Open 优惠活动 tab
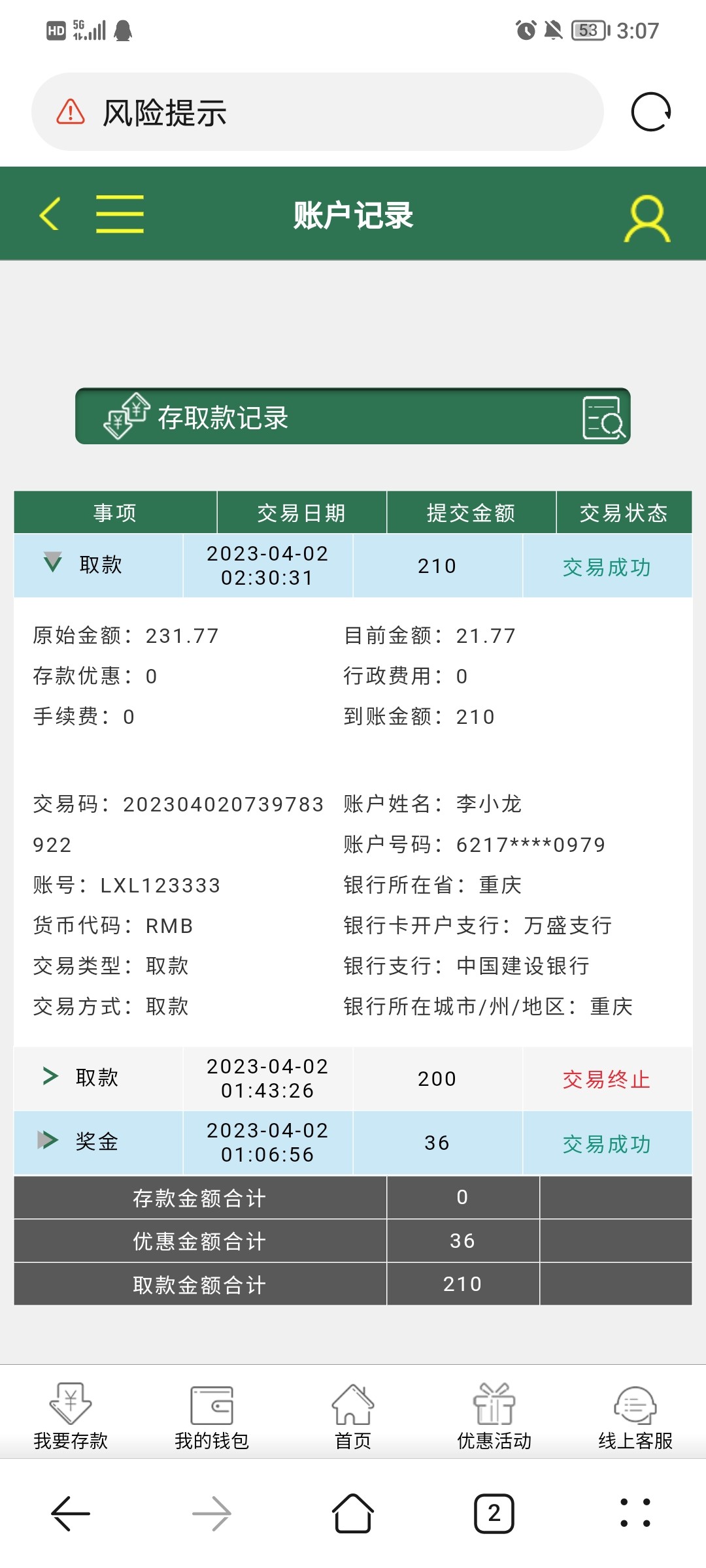706x1568 pixels. click(494, 1415)
